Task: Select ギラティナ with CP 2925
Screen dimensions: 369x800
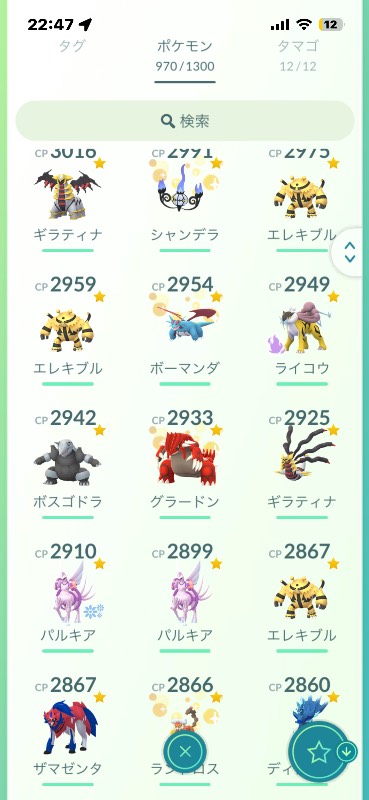Action: pyautogui.click(x=302, y=464)
